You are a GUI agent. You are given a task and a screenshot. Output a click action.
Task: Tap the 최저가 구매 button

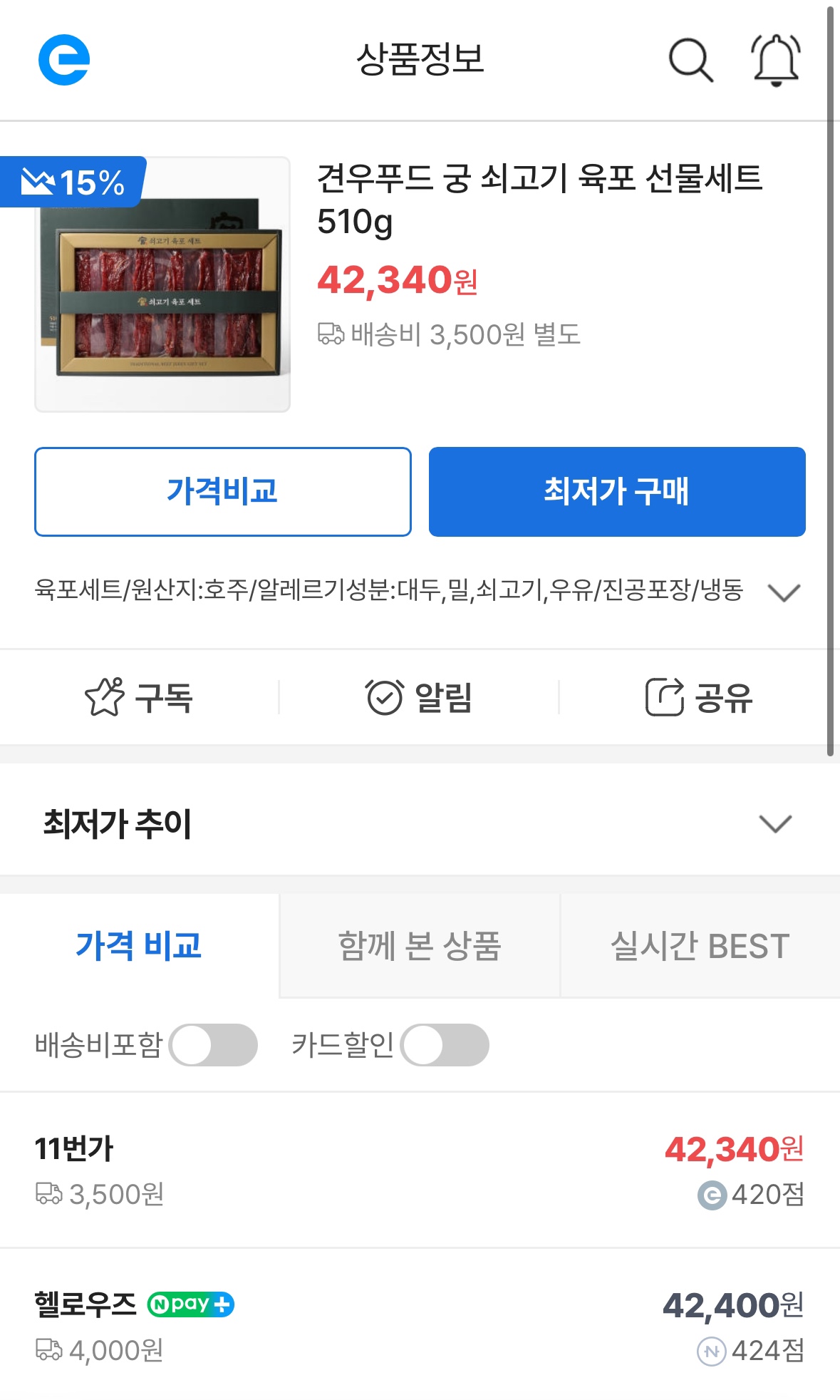(617, 492)
